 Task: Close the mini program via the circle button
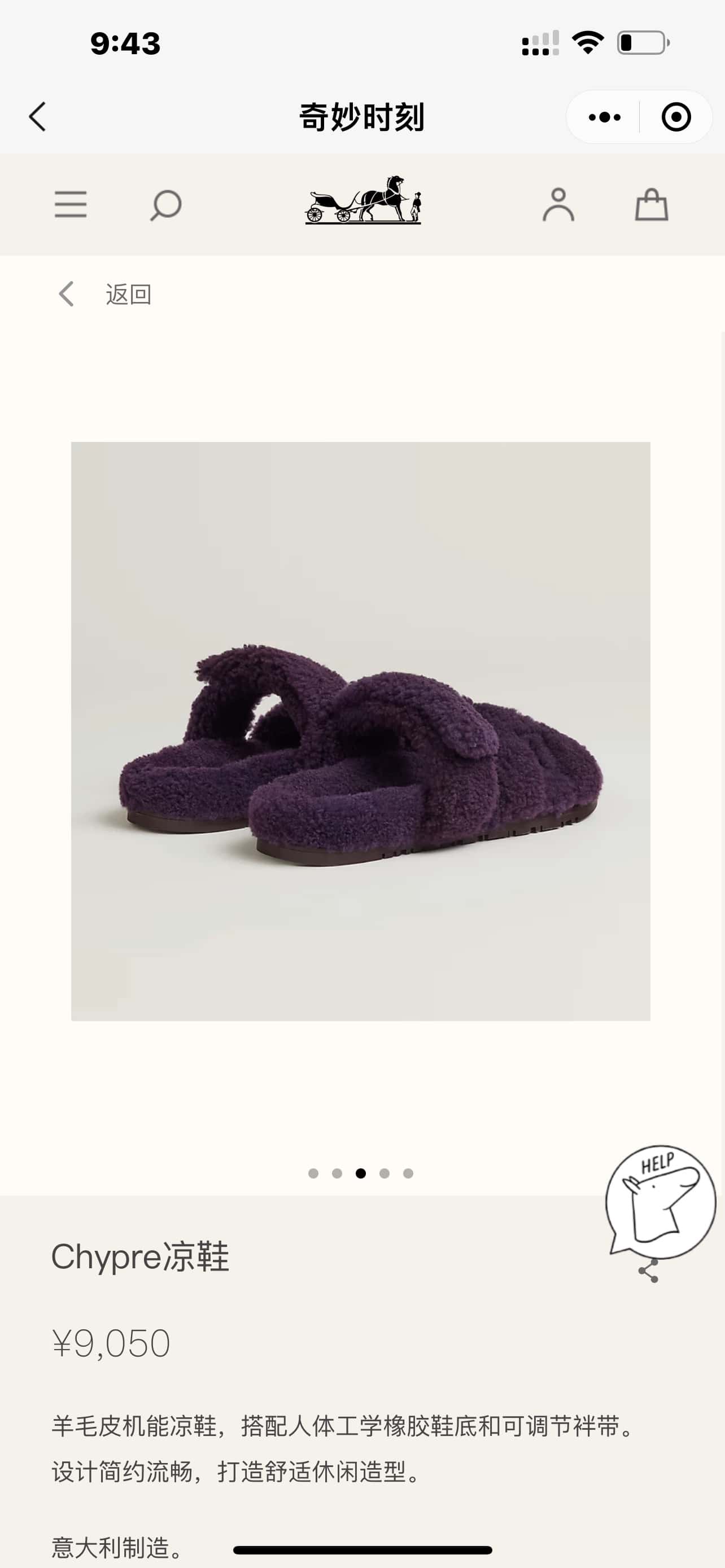[676, 117]
